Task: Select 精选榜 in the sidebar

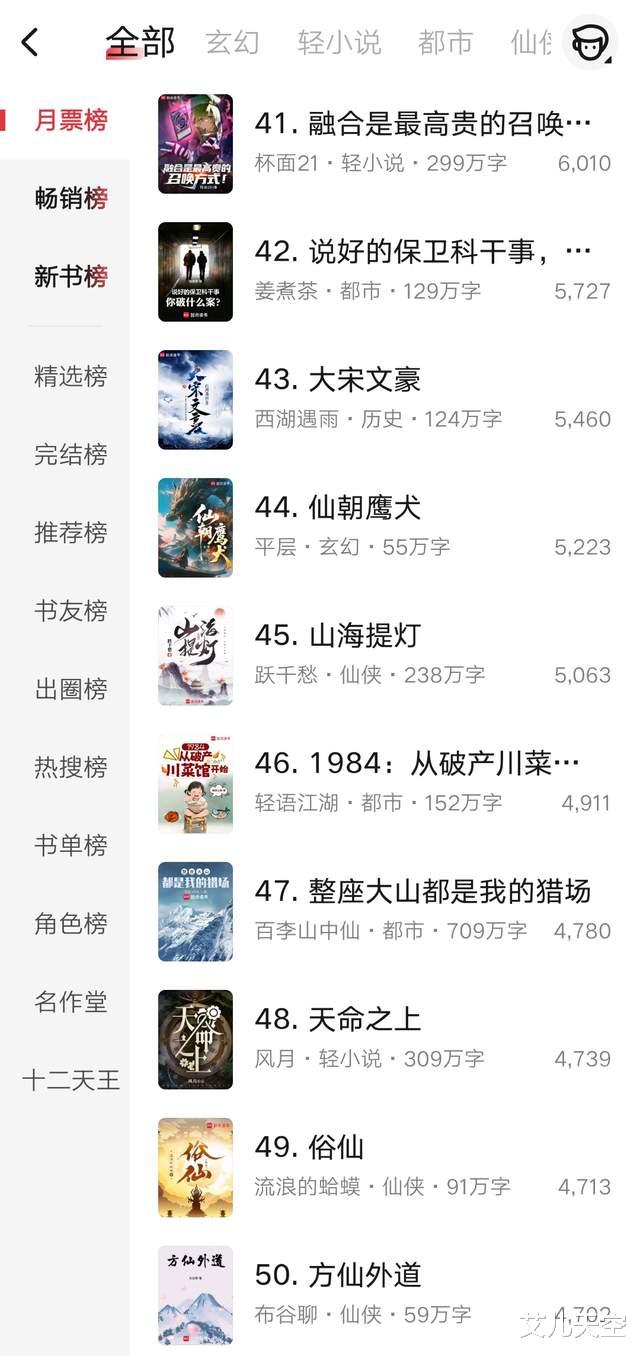Action: pyautogui.click(x=70, y=376)
